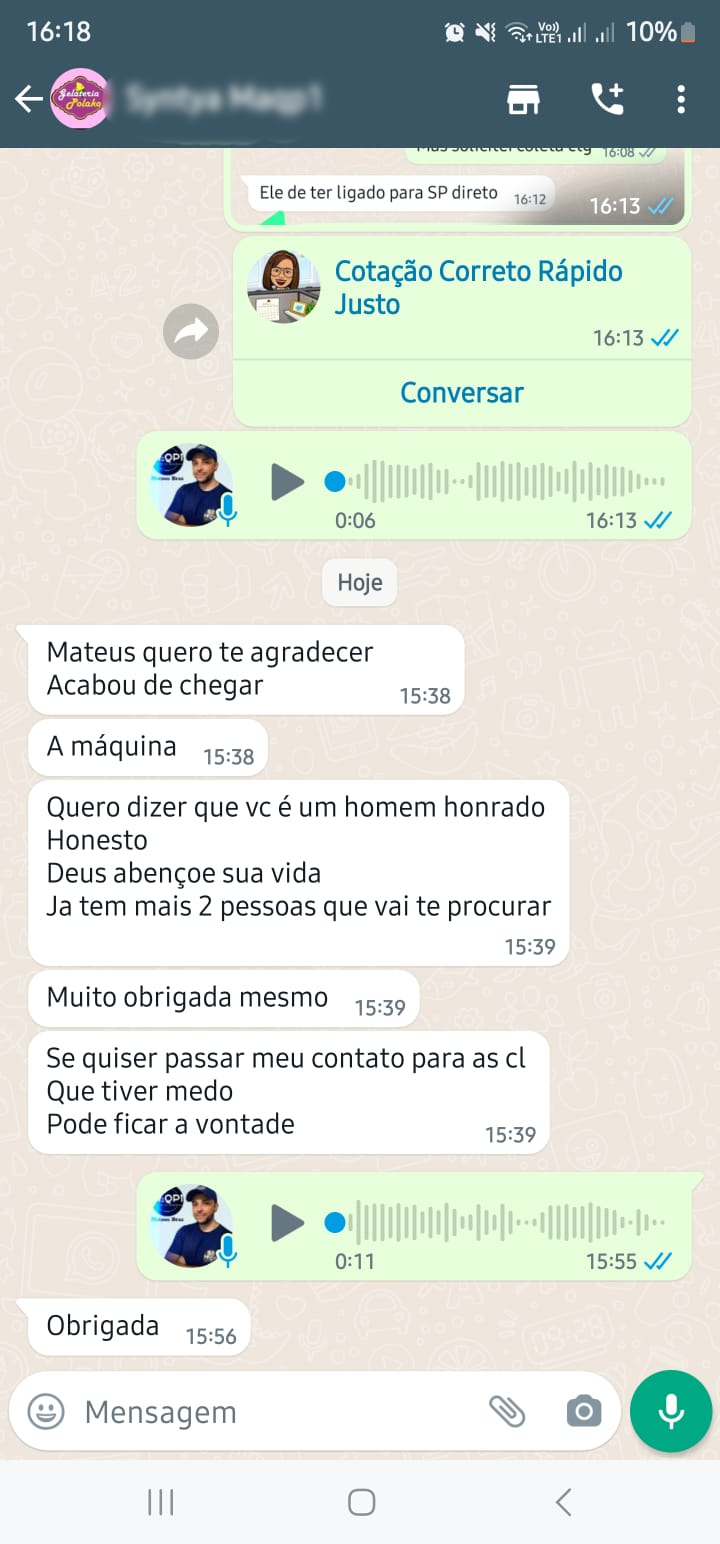Go to the system home screen
Screen dimensions: 720x1544
pos(361,1502)
